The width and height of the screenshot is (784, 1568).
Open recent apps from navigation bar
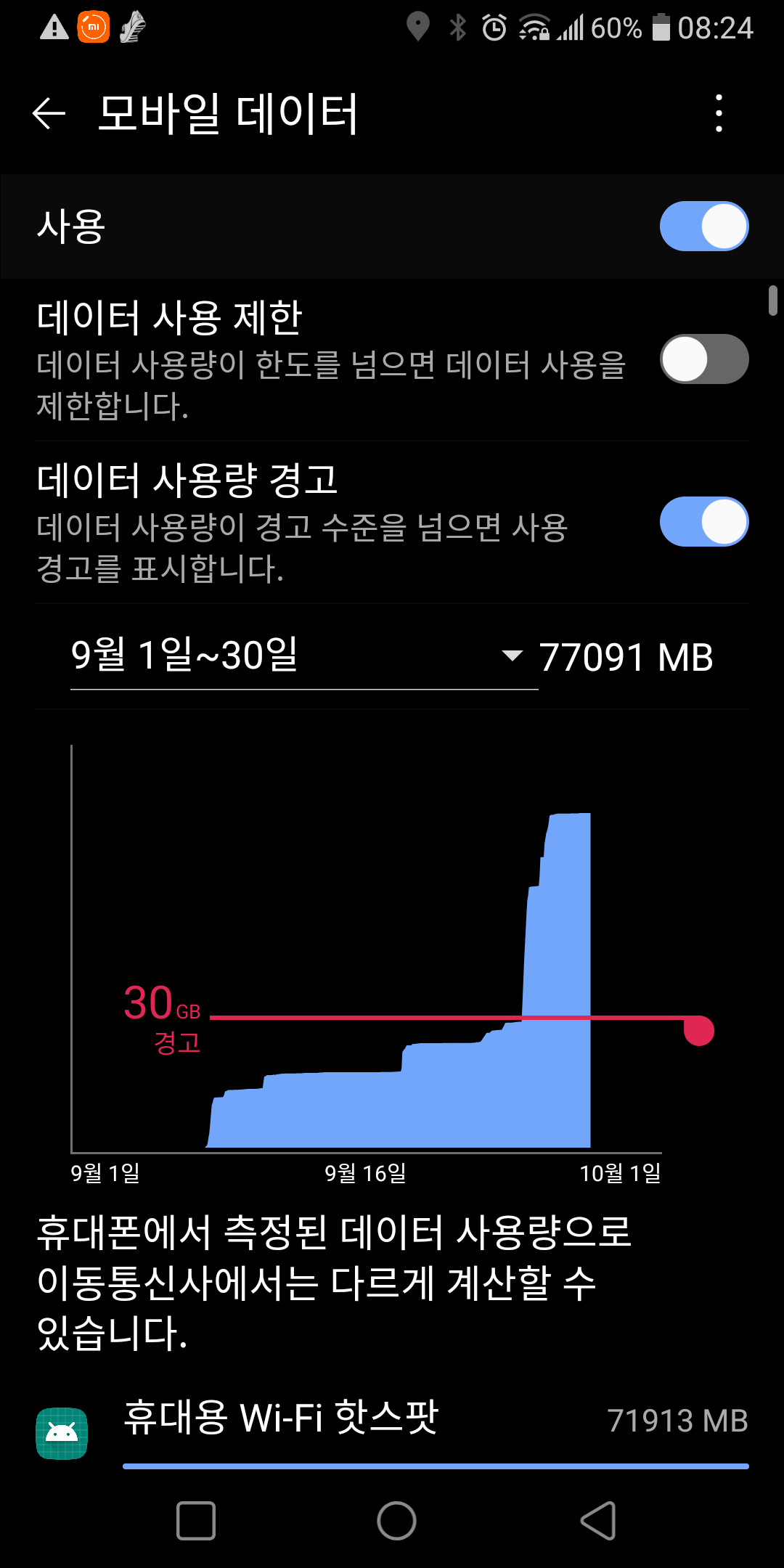(196, 1521)
